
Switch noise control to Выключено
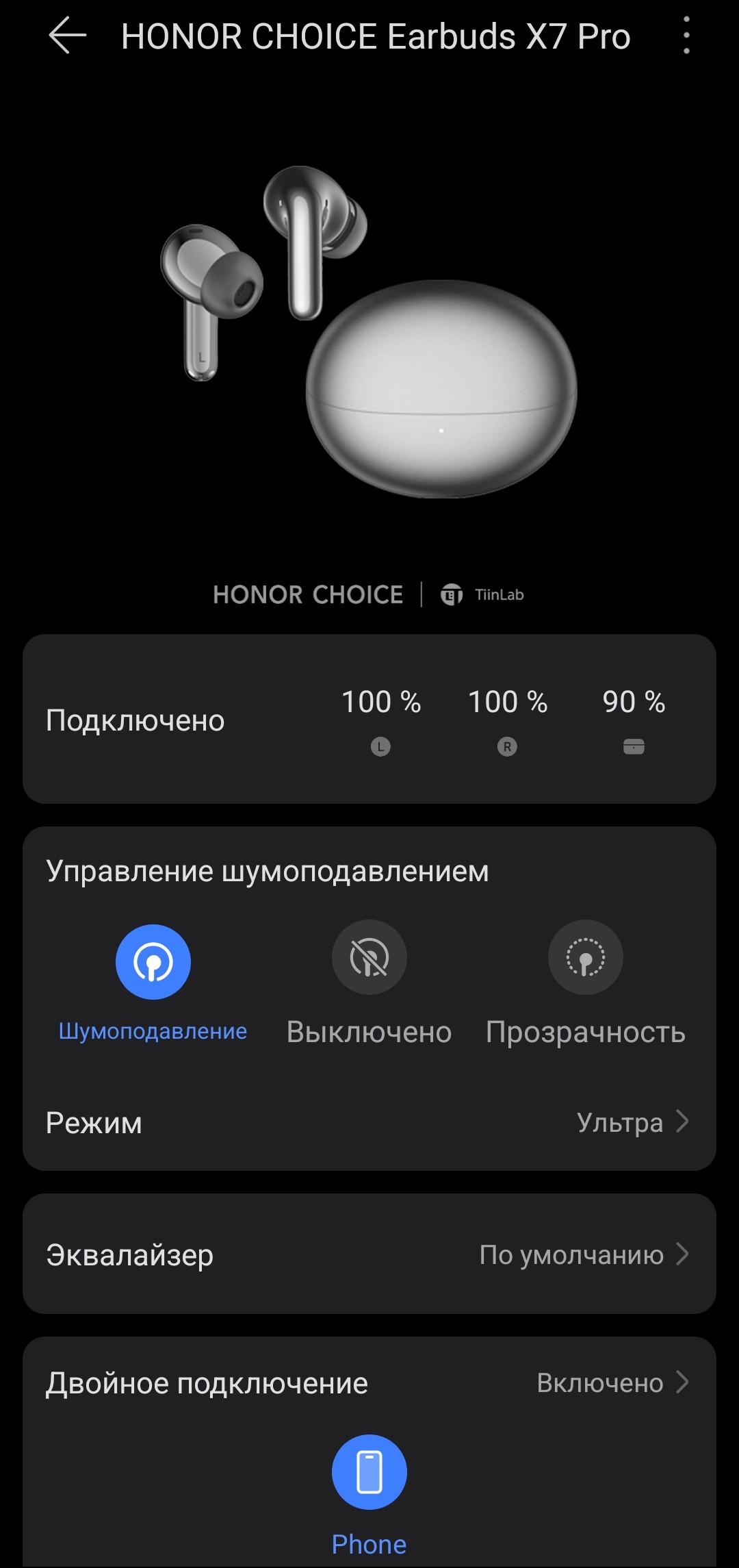(x=369, y=957)
